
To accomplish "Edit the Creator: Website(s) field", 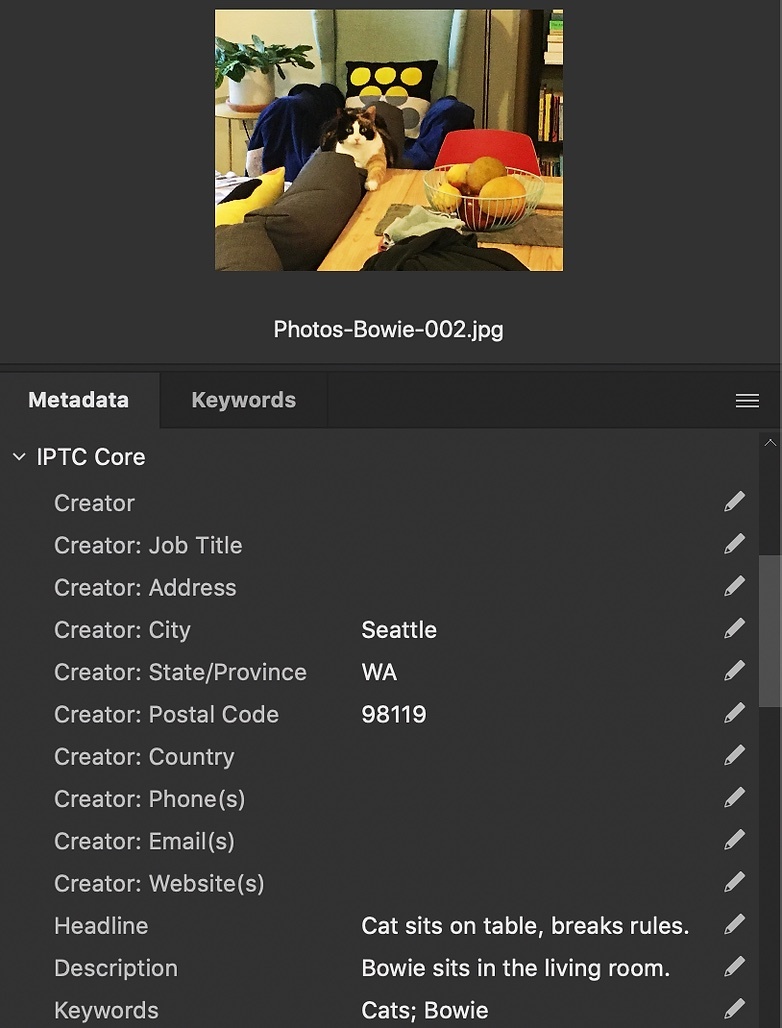I will point(735,882).
